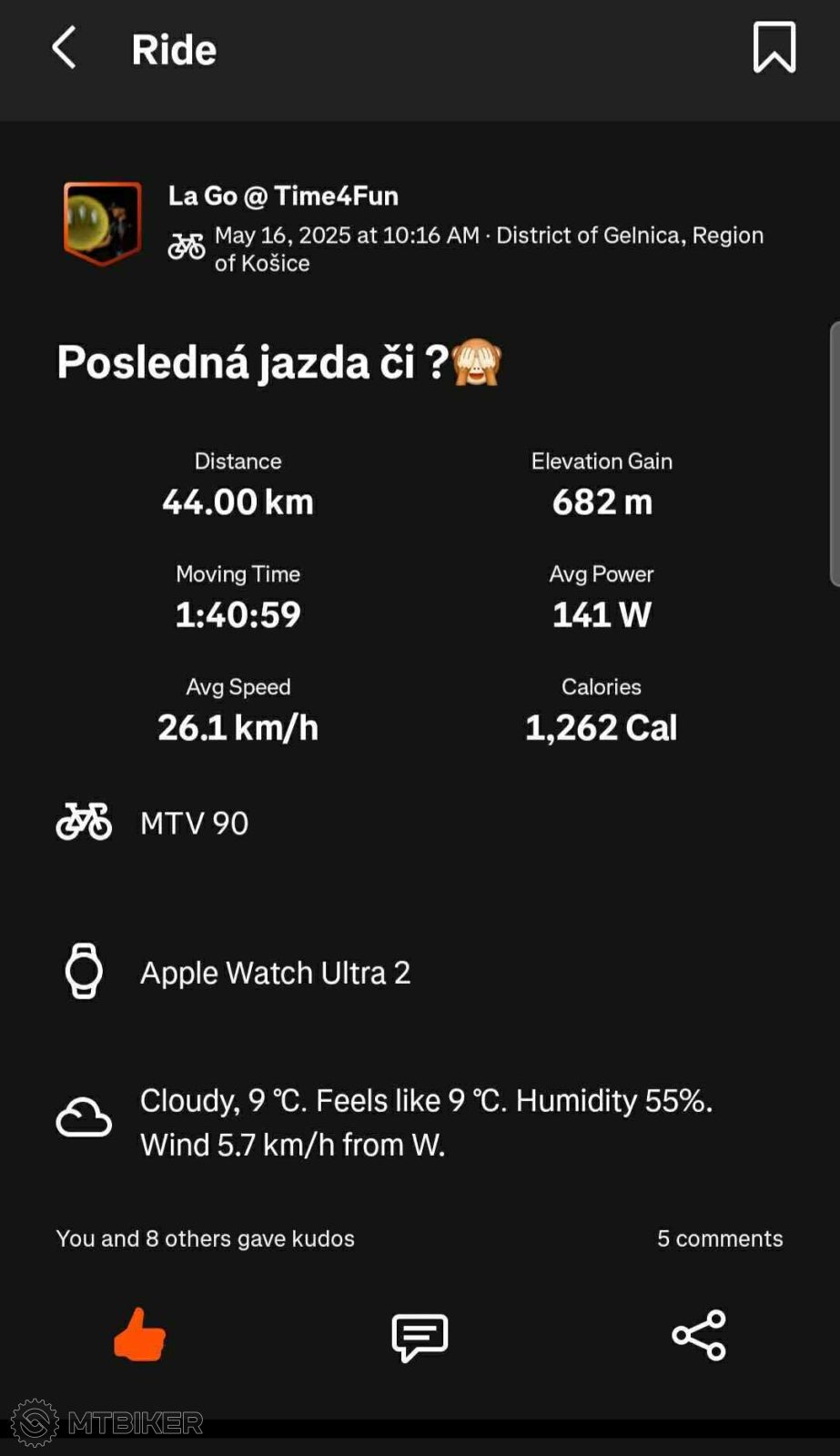Screen dimensions: 840x1456
Task: See who gave kudos
Action: pos(205,1239)
